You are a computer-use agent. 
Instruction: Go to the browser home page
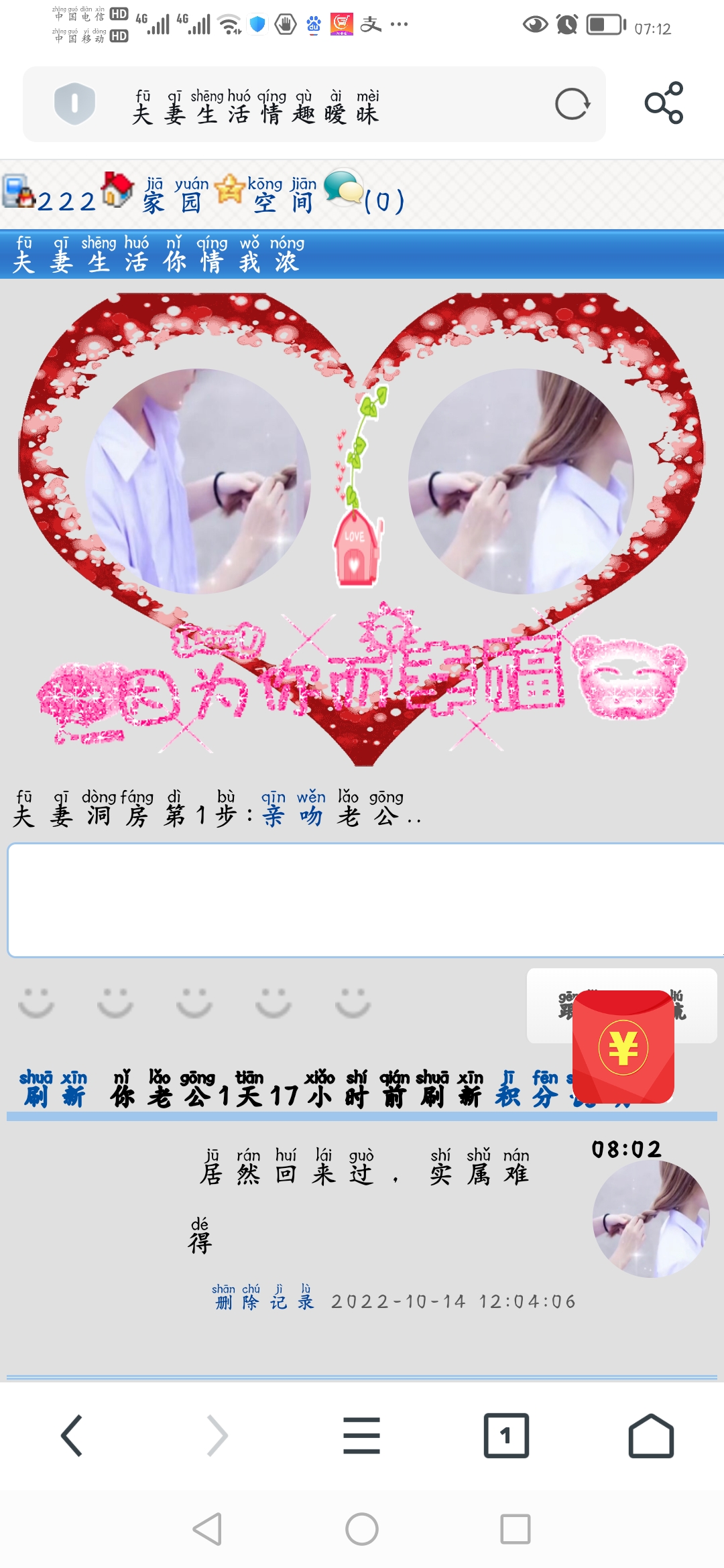651,1435
